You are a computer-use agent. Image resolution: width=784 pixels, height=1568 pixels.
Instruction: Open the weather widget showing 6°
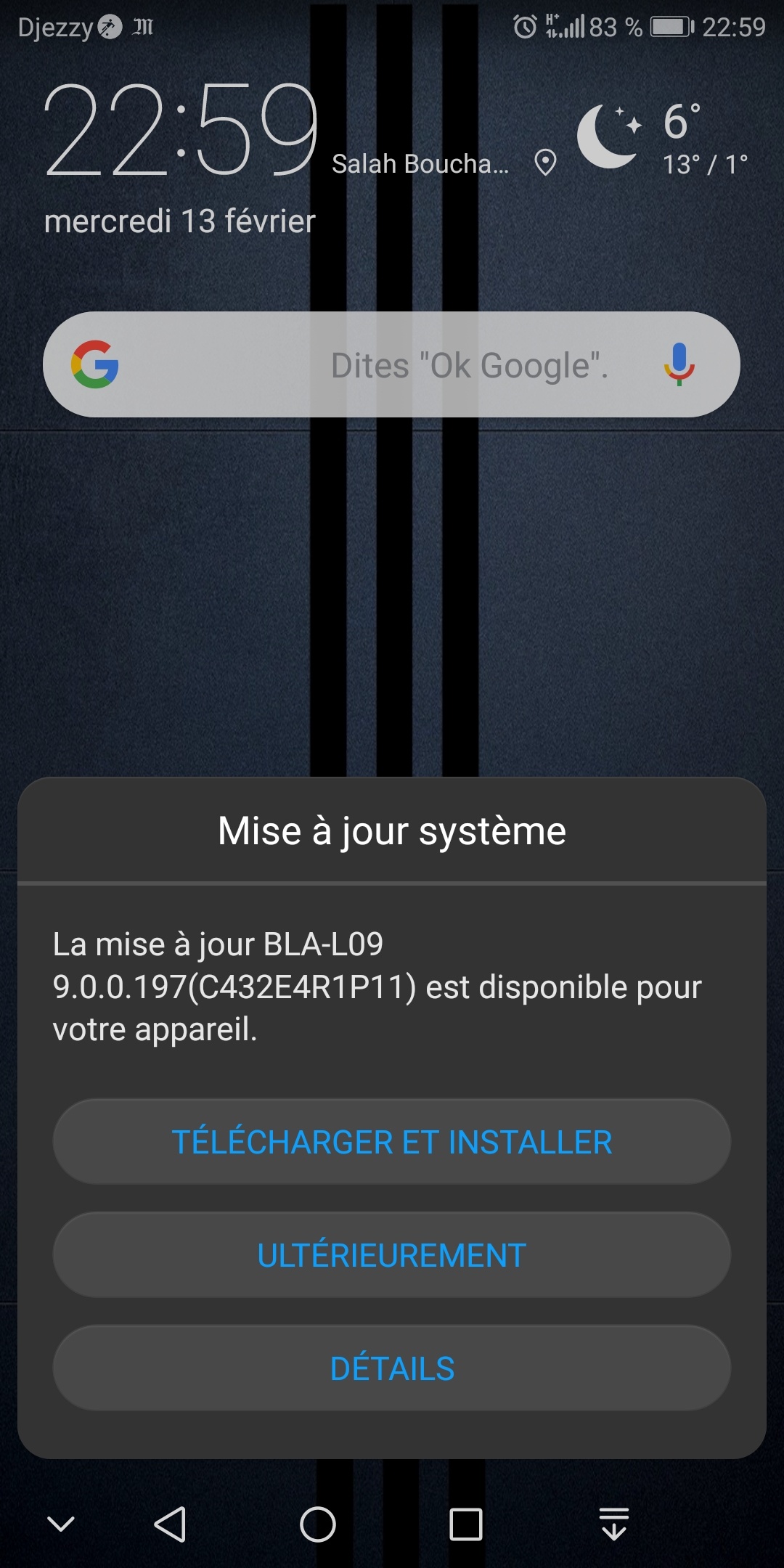(662, 139)
